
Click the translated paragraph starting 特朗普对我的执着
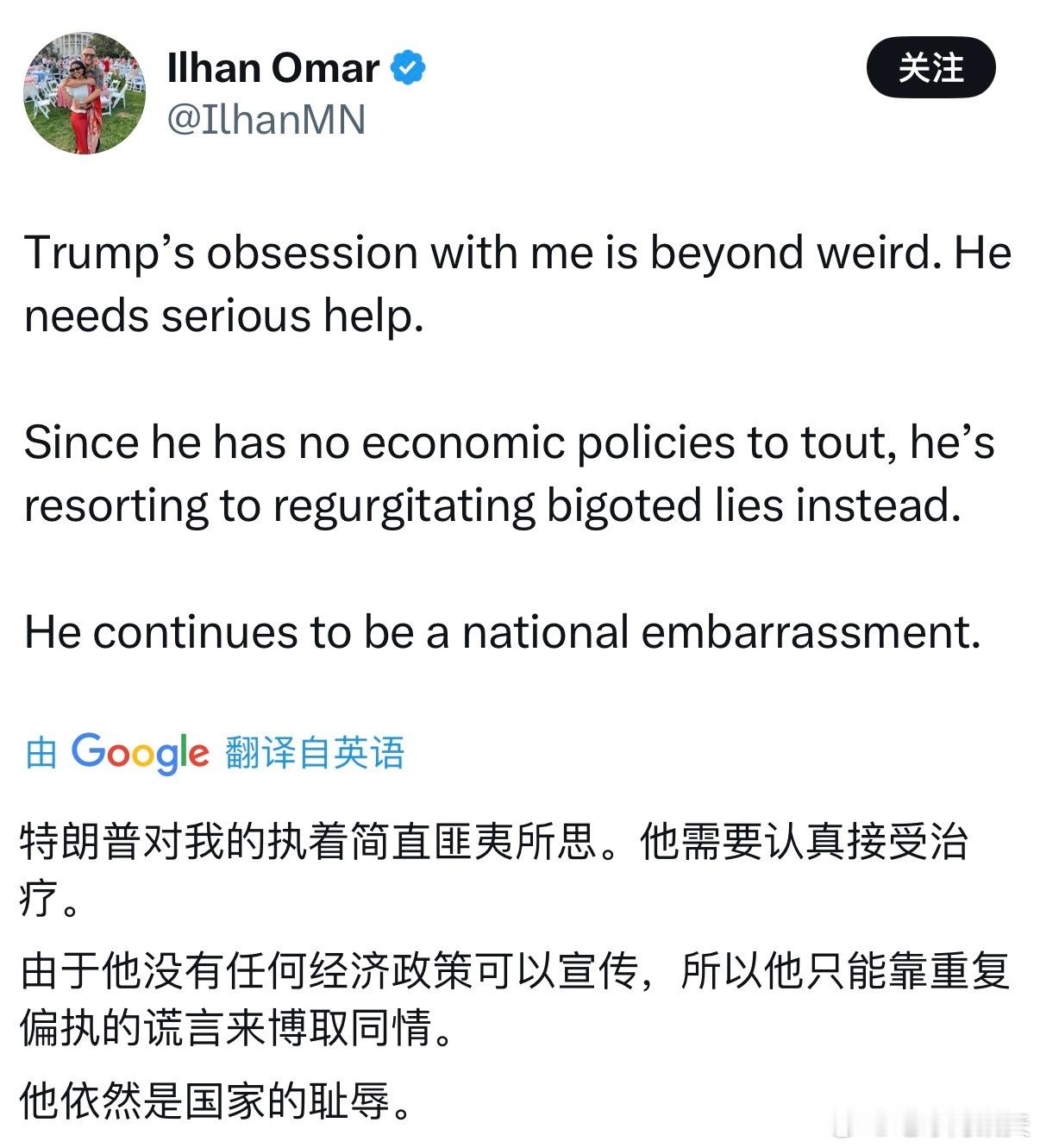pyautogui.click(x=492, y=850)
